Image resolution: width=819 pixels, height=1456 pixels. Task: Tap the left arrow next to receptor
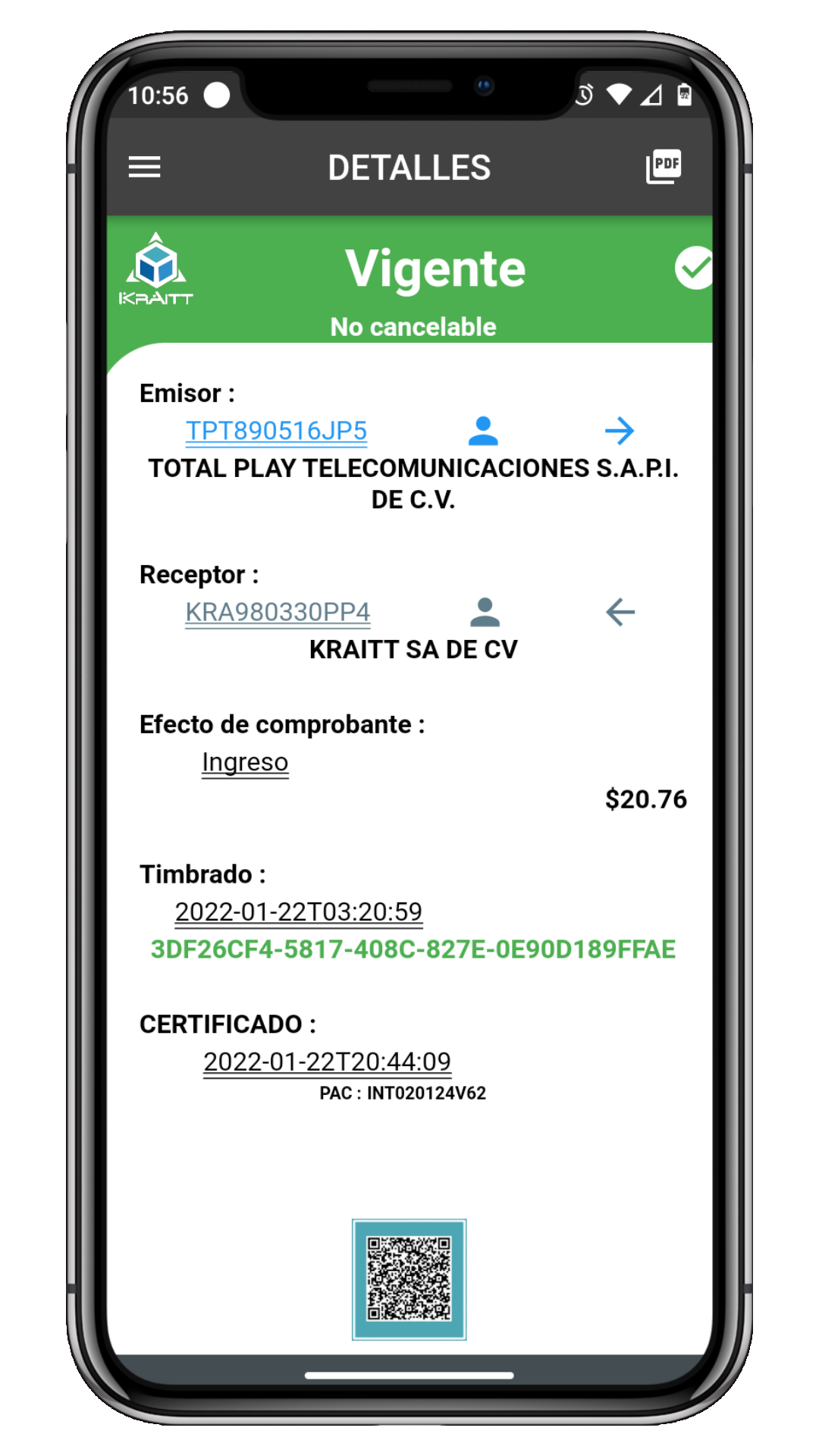click(620, 612)
